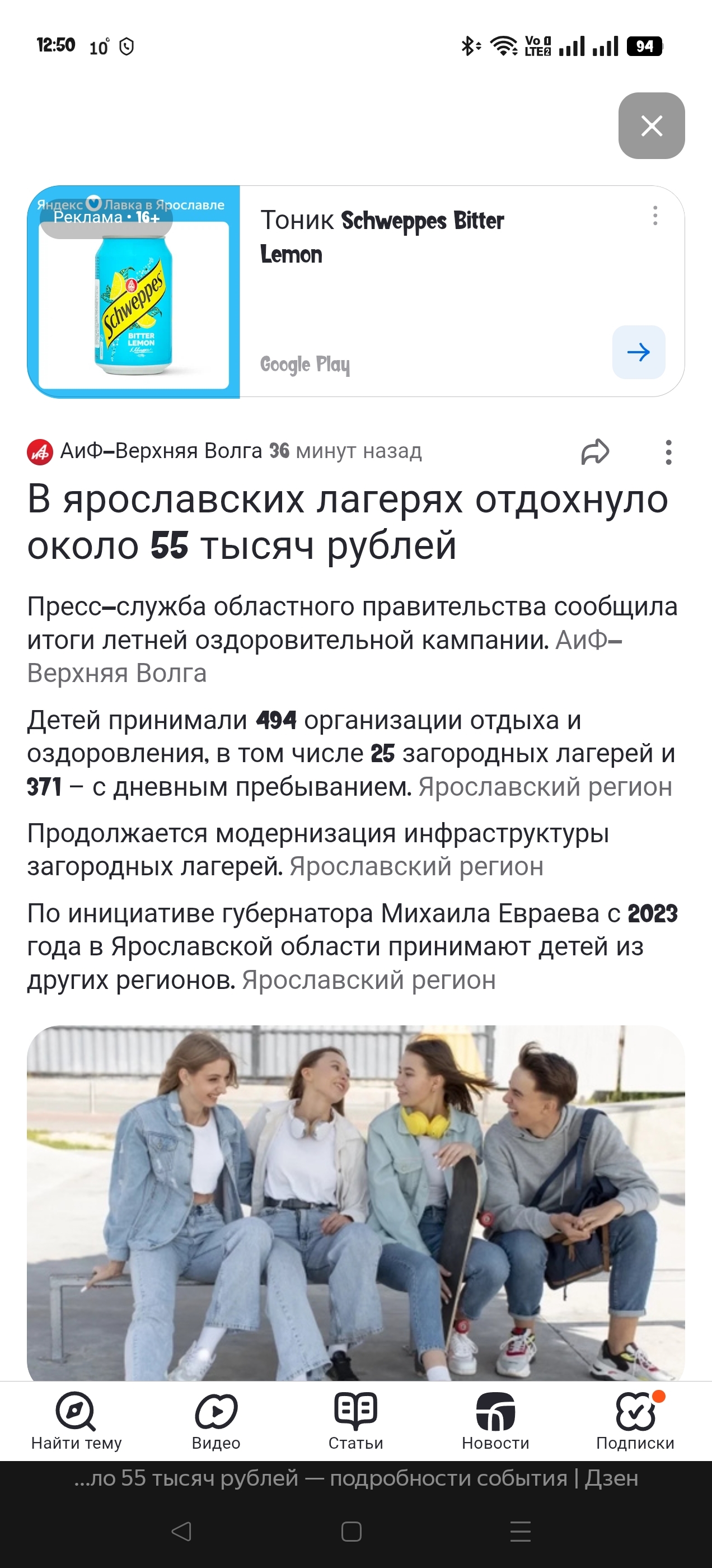Switch to the Статьи tab
The height and width of the screenshot is (1568, 712).
tap(355, 1421)
